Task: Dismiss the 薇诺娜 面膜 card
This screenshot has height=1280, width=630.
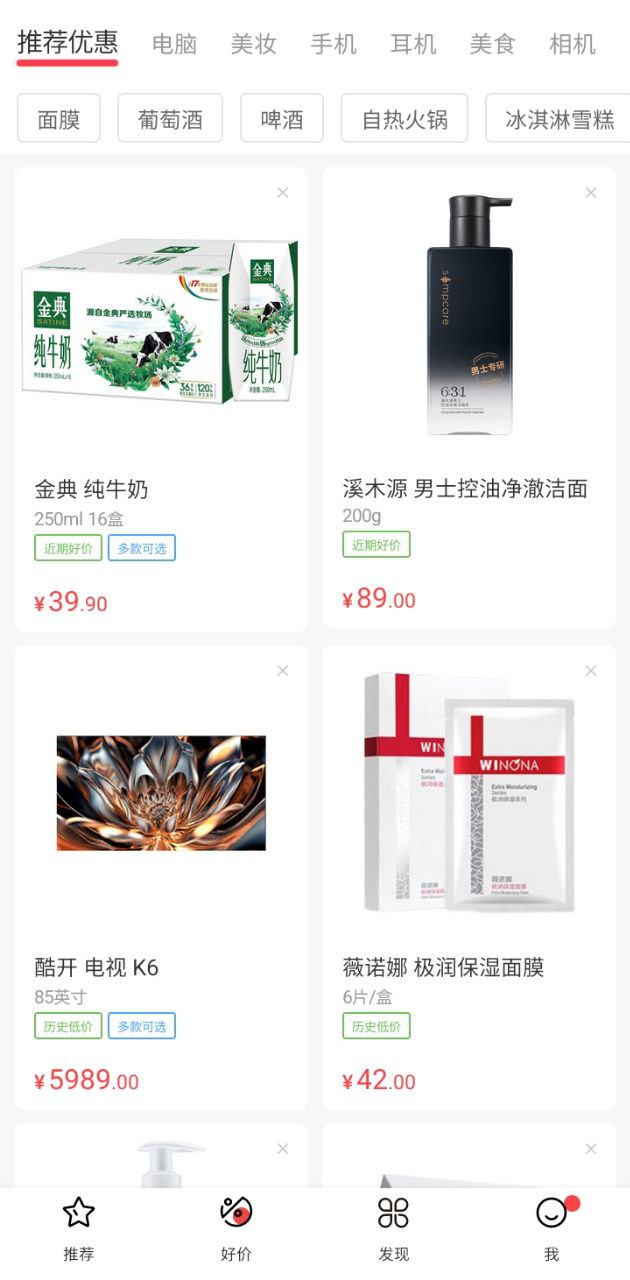Action: click(x=591, y=670)
